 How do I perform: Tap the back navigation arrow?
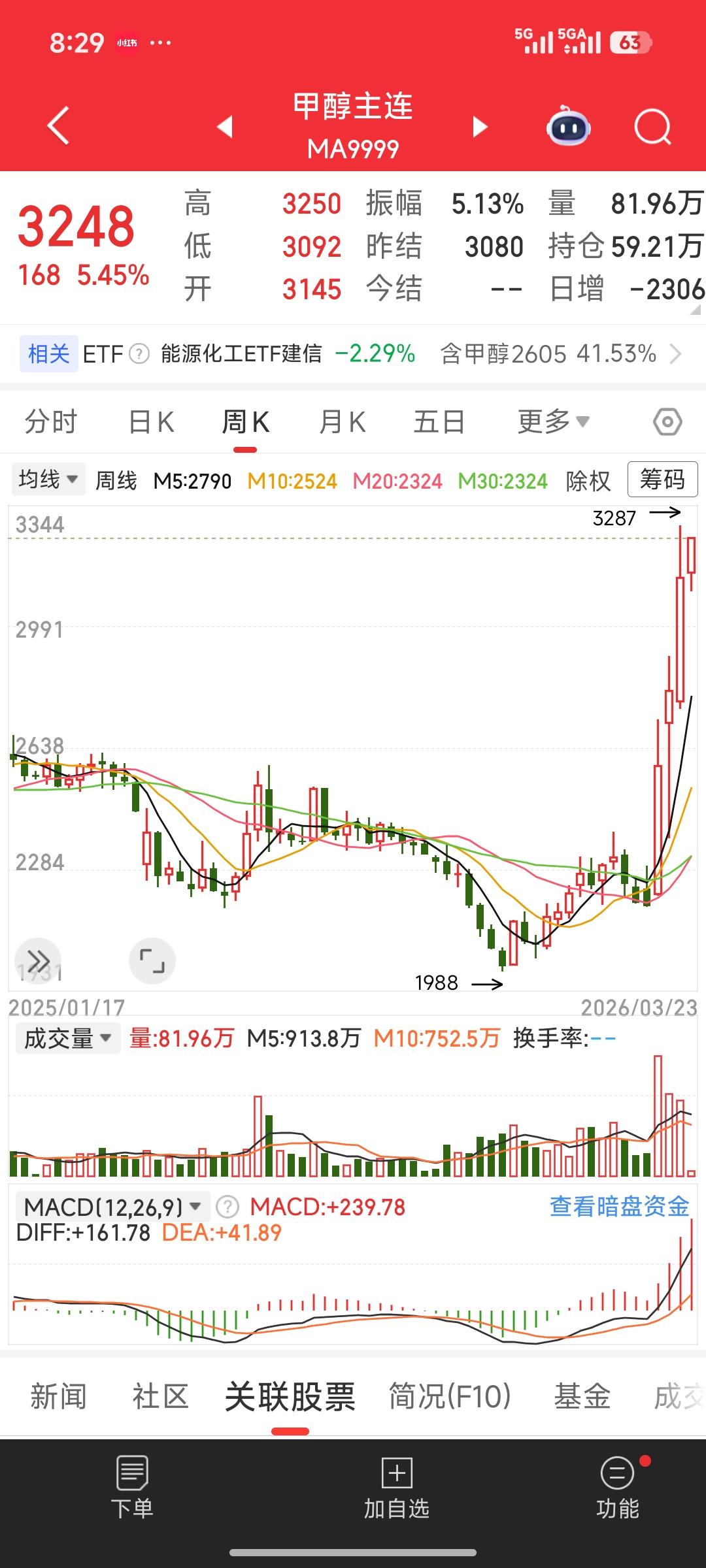point(58,125)
